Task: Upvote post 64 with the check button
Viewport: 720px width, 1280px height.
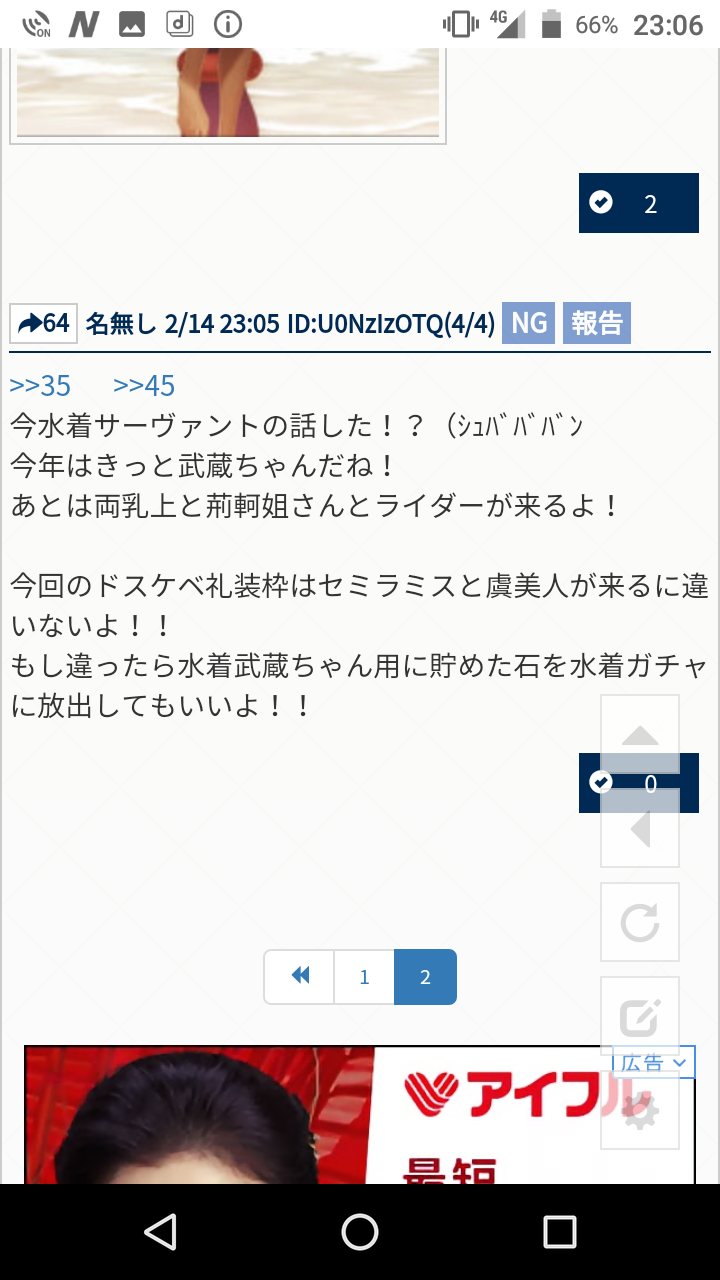Action: click(601, 782)
